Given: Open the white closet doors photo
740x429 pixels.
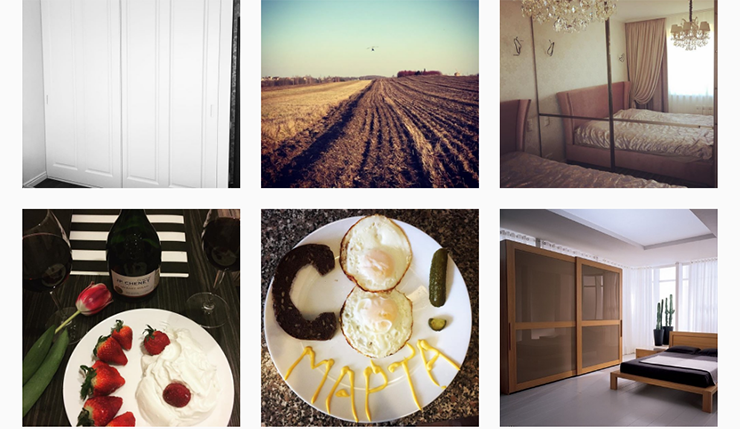Looking at the screenshot, I should (131, 93).
